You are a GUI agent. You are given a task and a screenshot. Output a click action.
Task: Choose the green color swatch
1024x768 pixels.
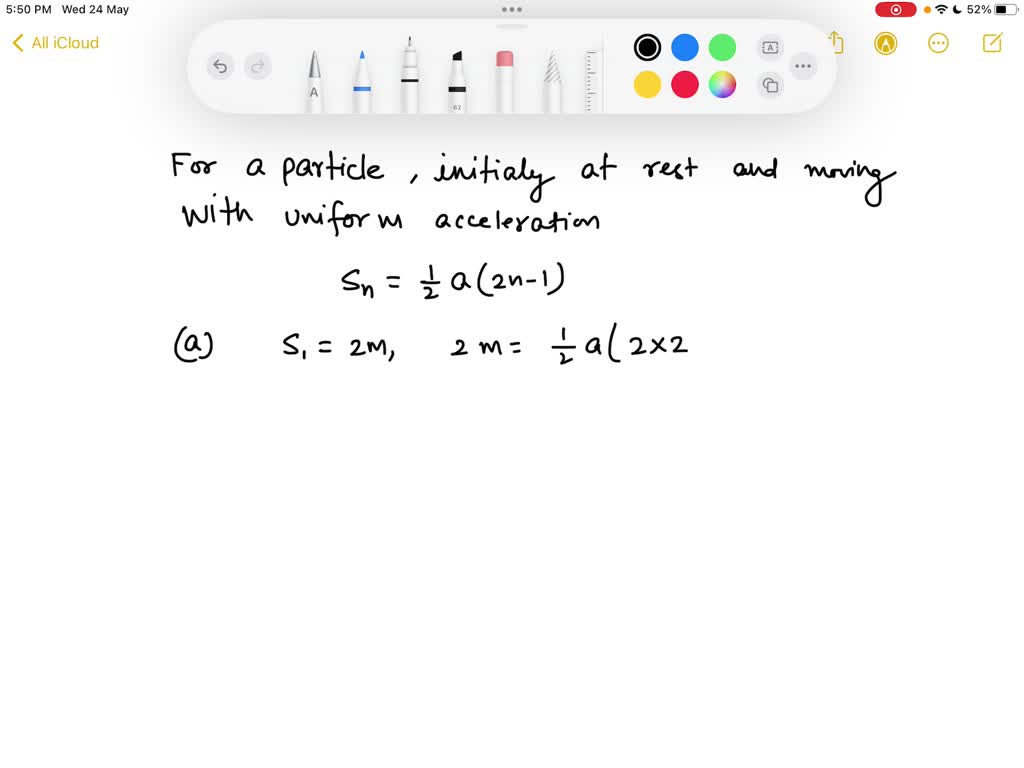[x=722, y=47]
